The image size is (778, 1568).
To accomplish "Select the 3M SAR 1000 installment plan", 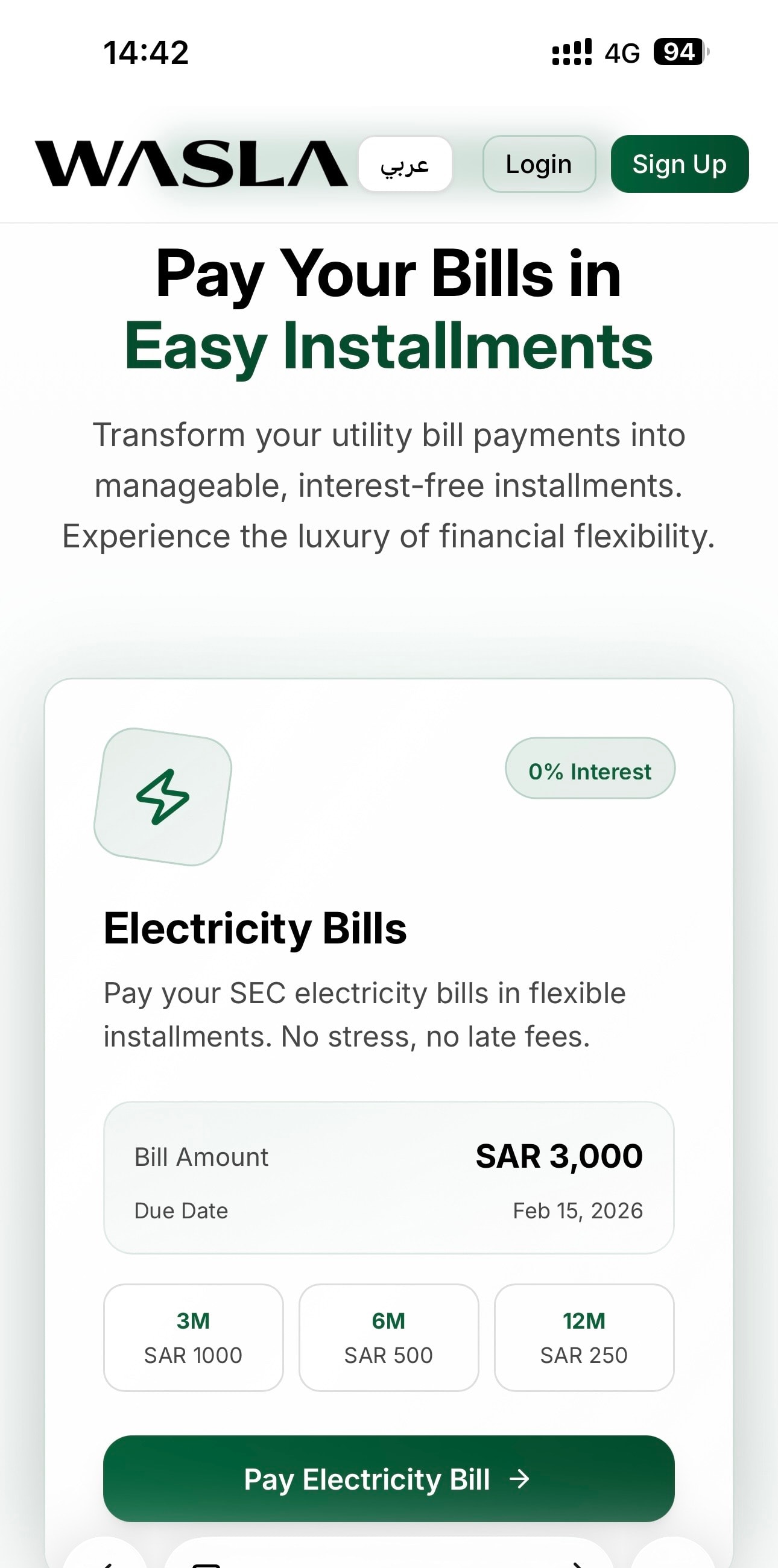I will 193,1337.
